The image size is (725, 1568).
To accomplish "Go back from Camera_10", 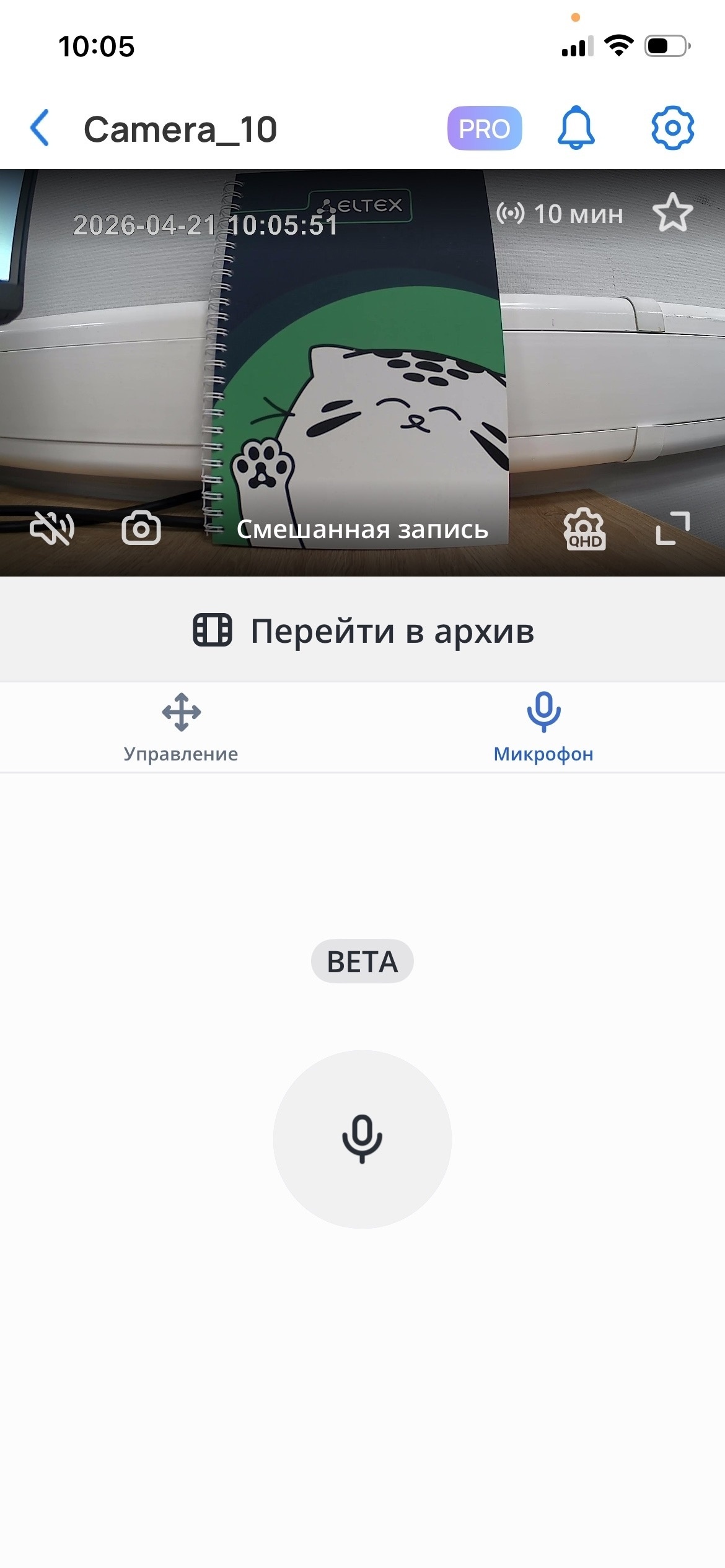I will click(40, 128).
